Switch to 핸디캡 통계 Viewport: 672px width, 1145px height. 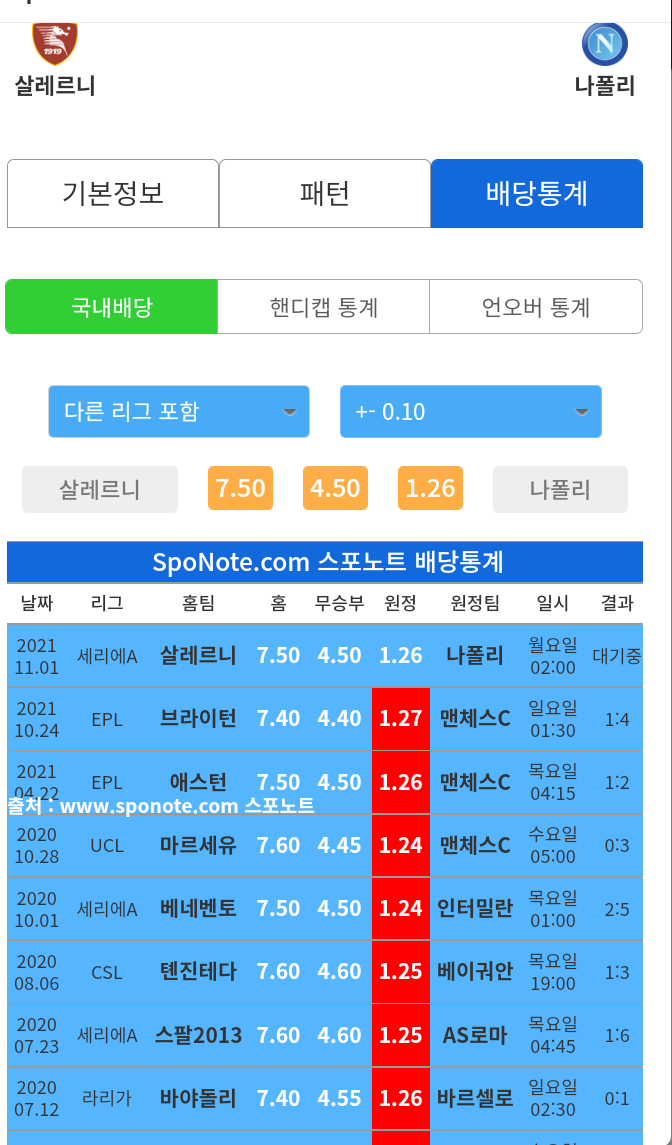point(323,307)
